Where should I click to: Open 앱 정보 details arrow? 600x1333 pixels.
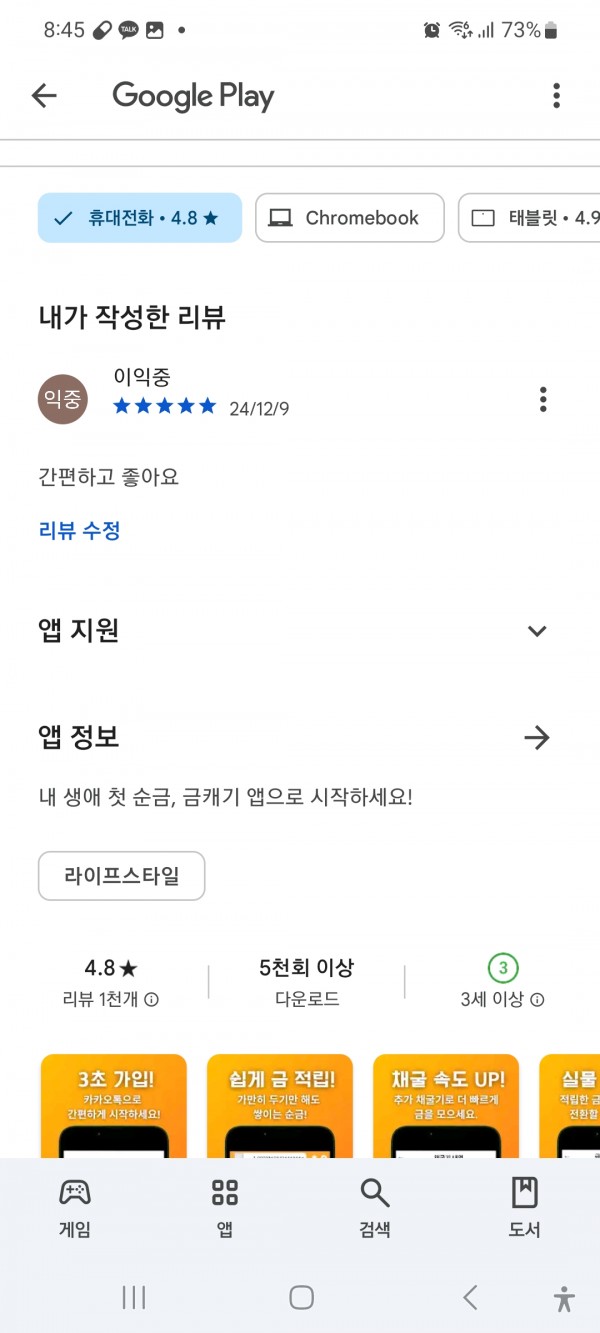(537, 738)
